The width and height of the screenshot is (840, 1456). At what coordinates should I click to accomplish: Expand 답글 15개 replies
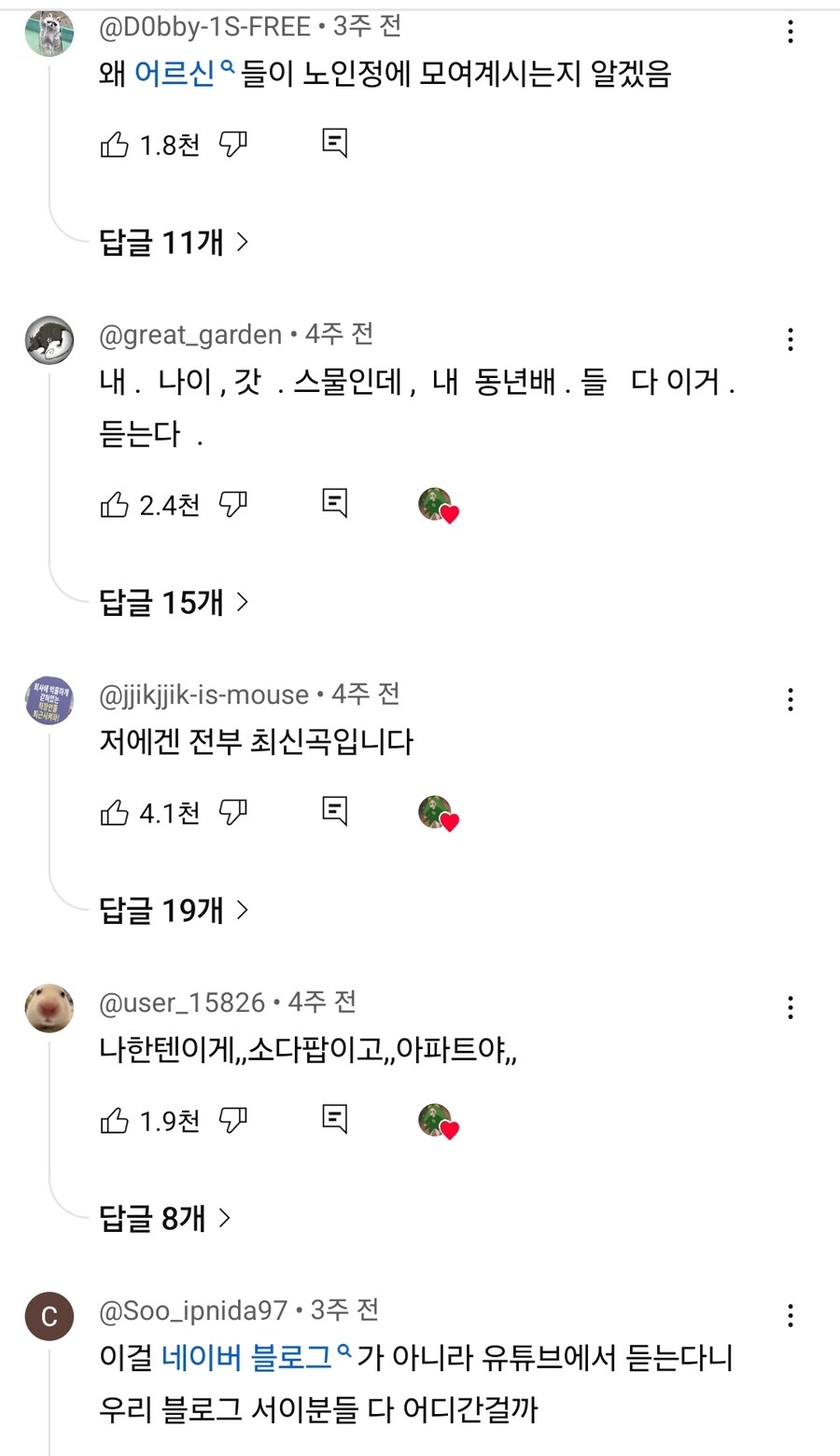tap(175, 603)
